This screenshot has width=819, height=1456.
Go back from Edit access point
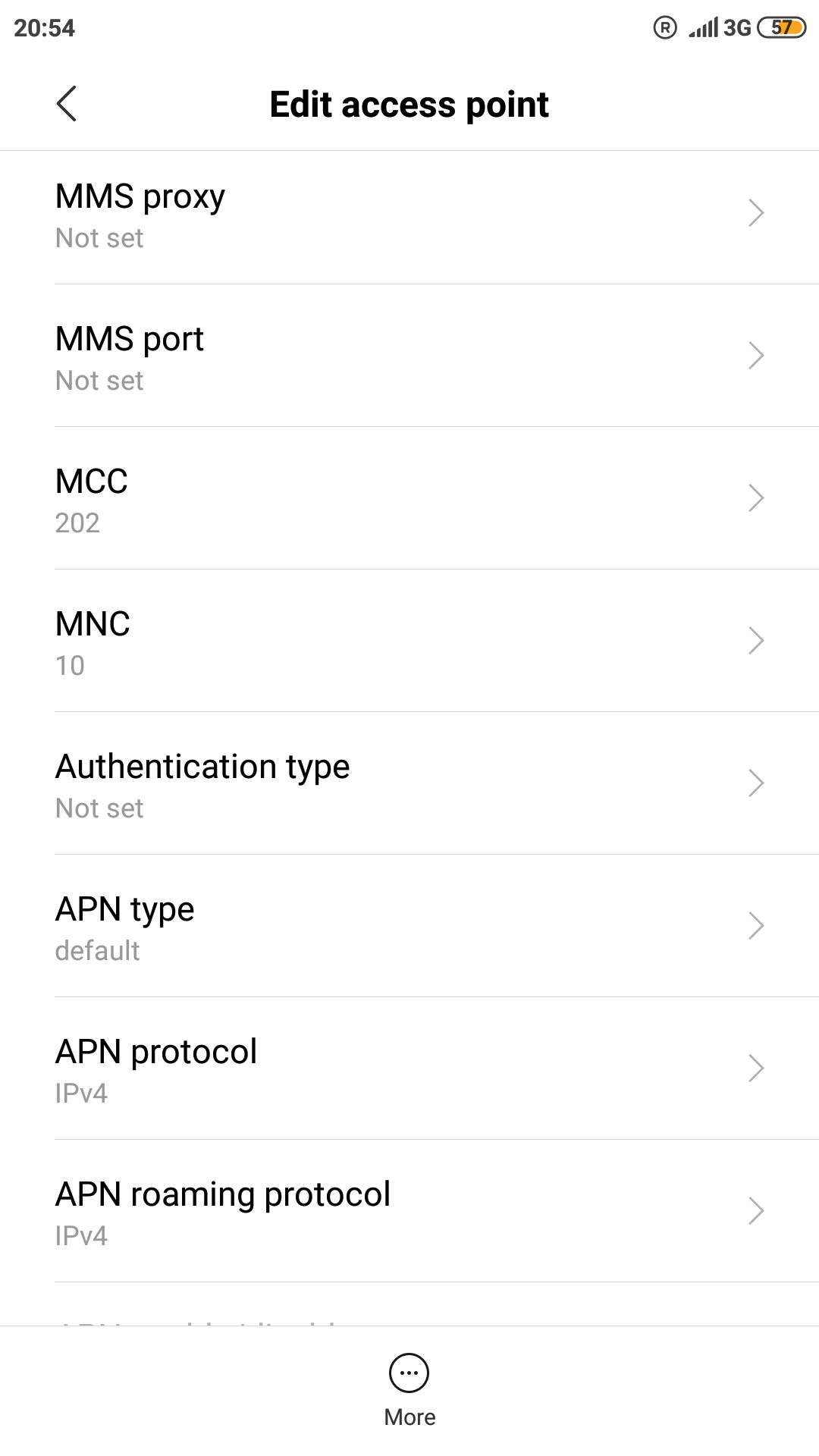[x=67, y=104]
